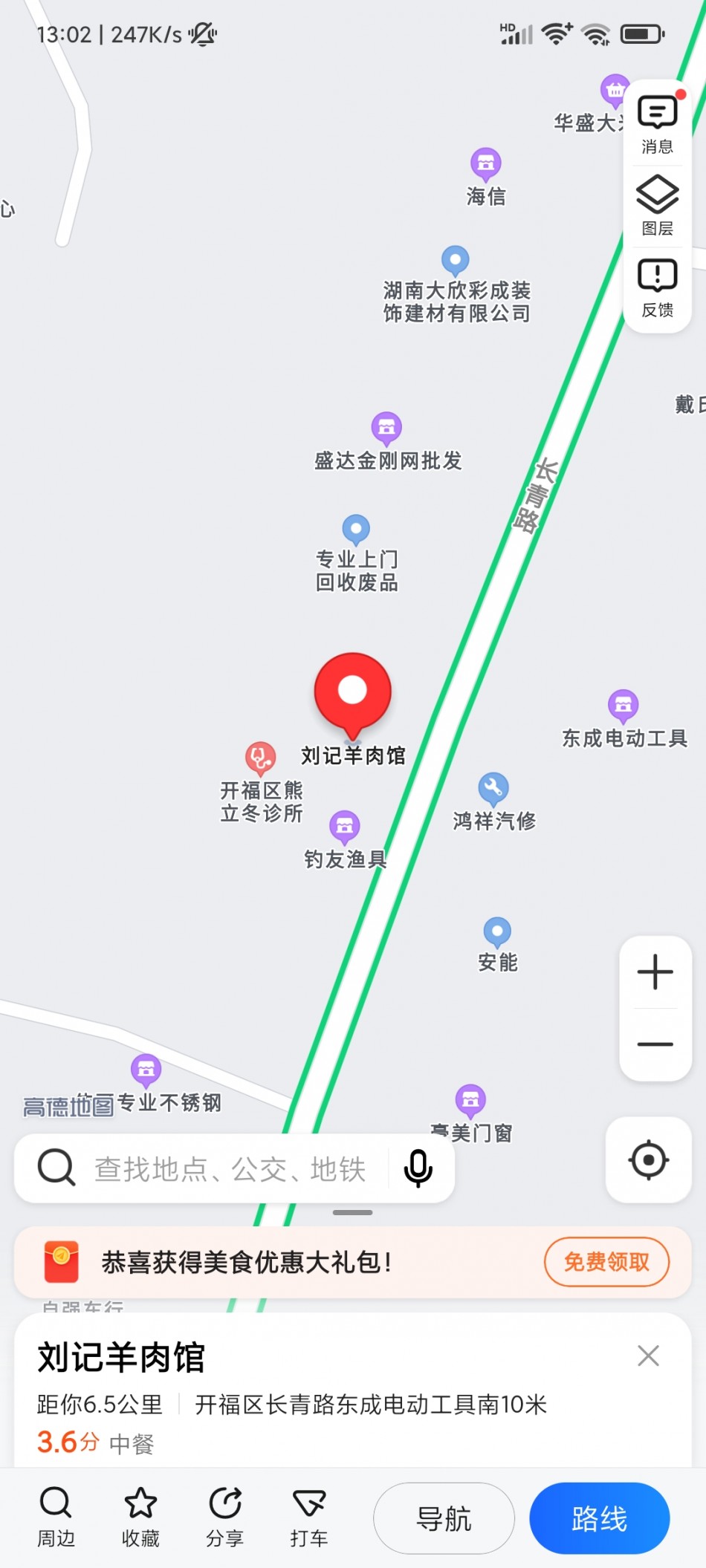Open the 图层 map layers menu
This screenshot has width=706, height=1568.
(657, 205)
